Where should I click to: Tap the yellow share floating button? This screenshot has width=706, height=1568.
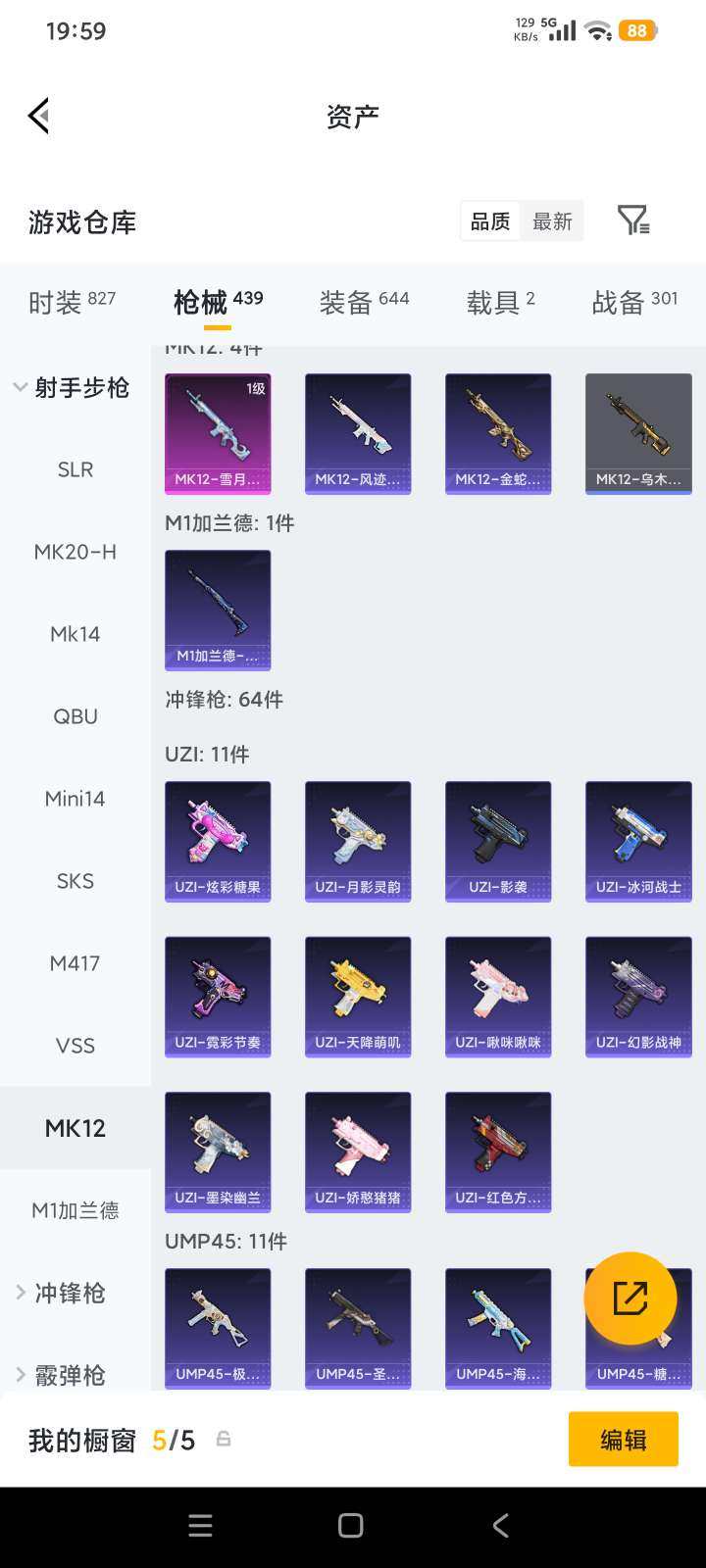[x=630, y=1298]
